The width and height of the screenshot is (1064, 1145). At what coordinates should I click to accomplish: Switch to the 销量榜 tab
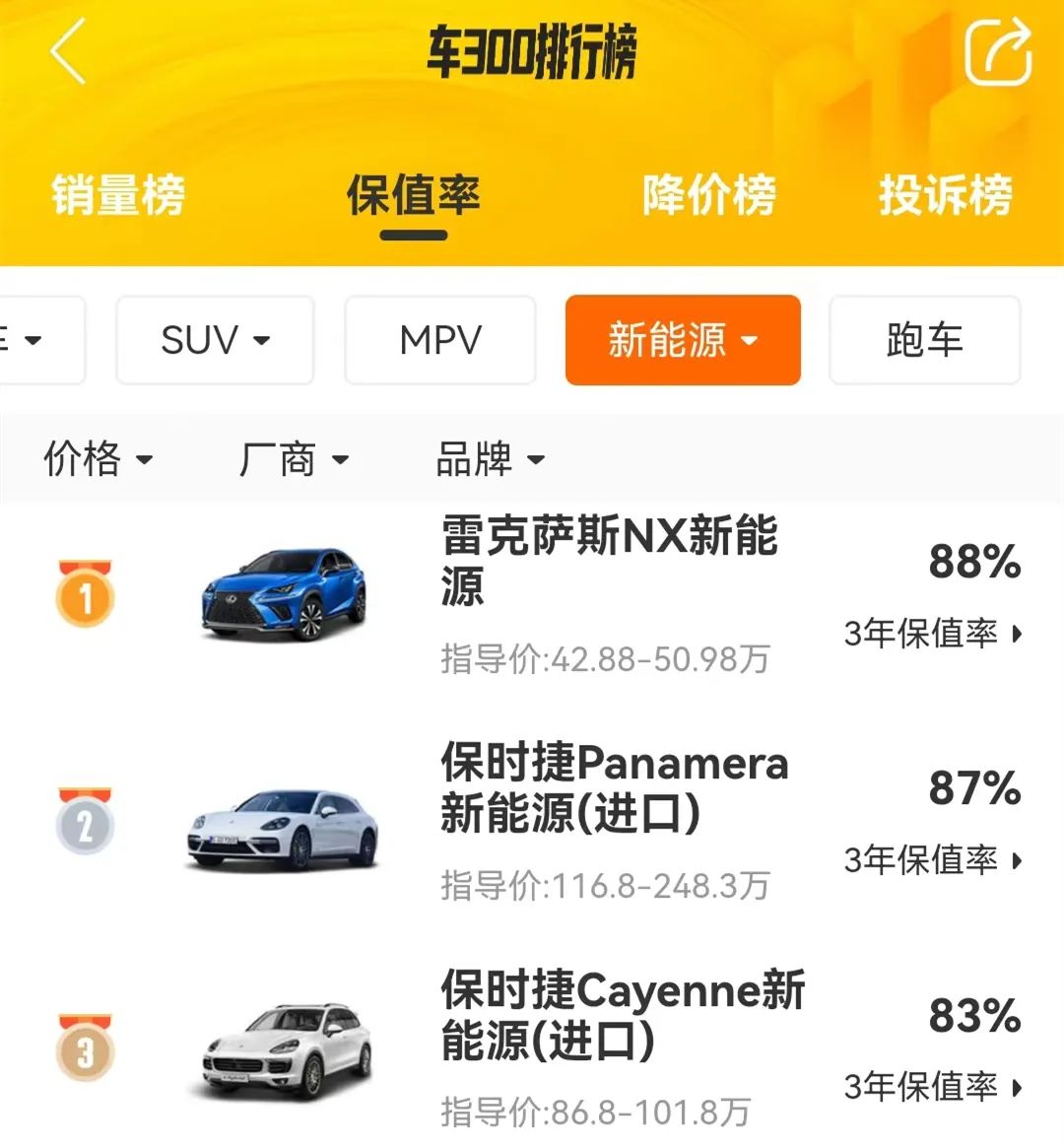point(118,195)
